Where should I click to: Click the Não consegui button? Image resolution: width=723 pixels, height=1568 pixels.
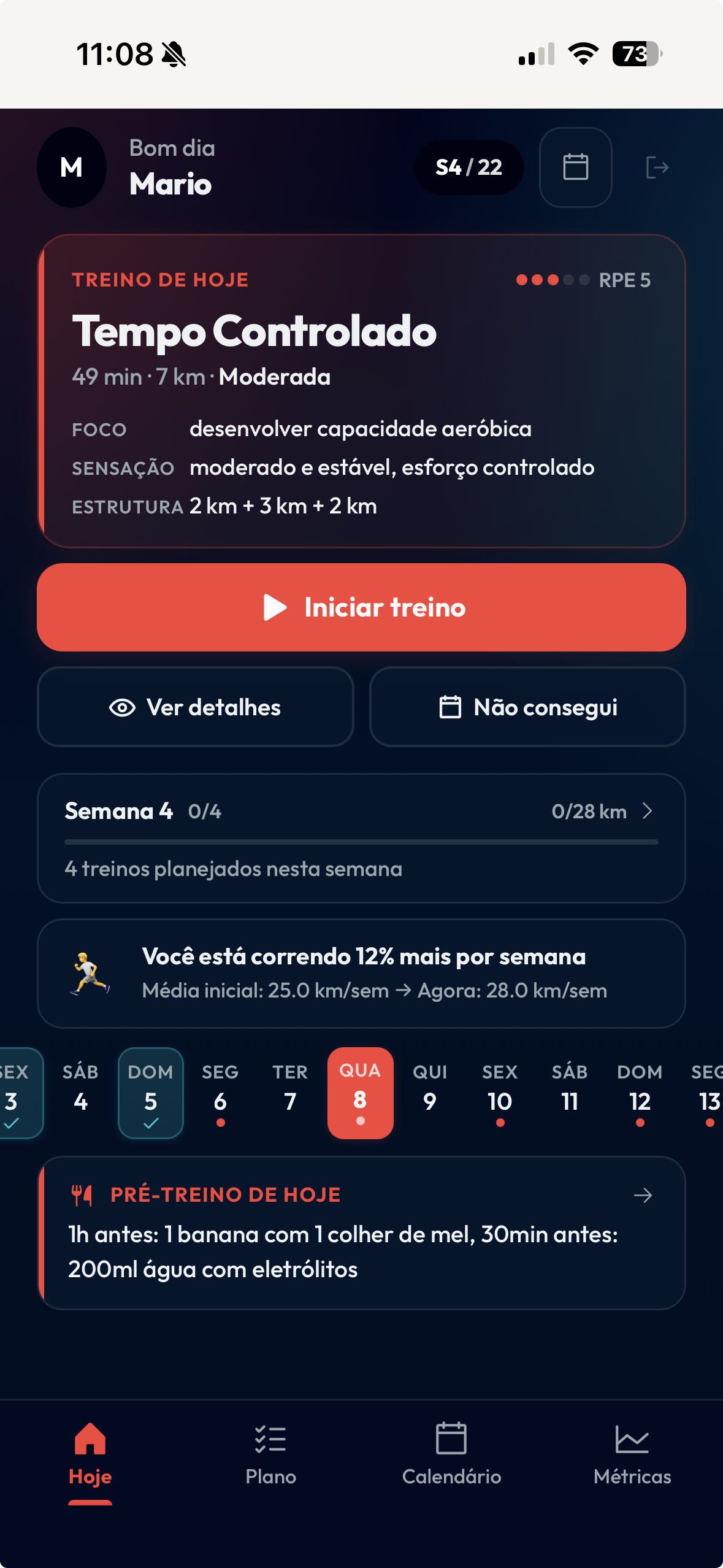[x=527, y=707]
